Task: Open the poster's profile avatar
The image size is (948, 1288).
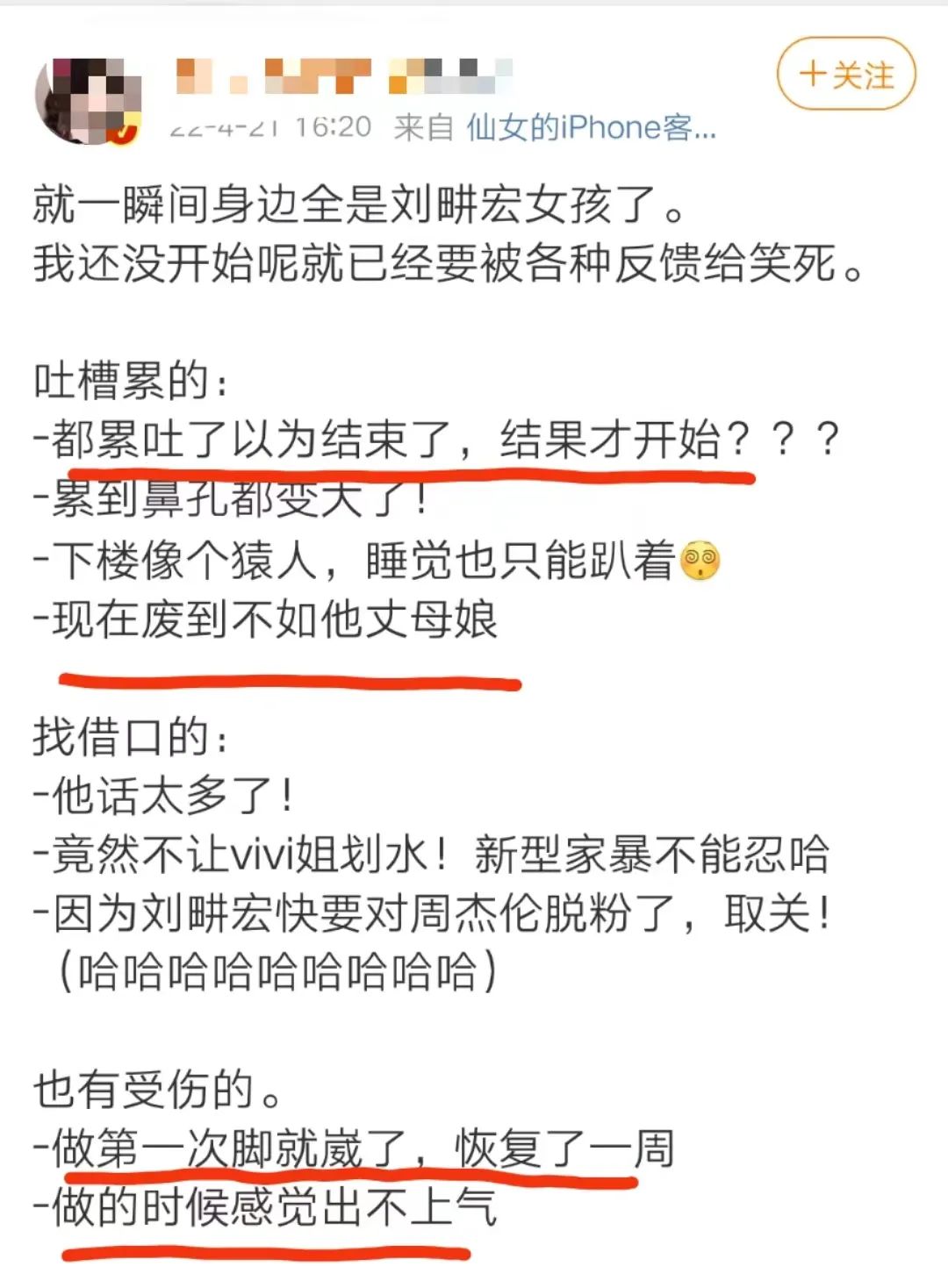Action: [x=88, y=100]
